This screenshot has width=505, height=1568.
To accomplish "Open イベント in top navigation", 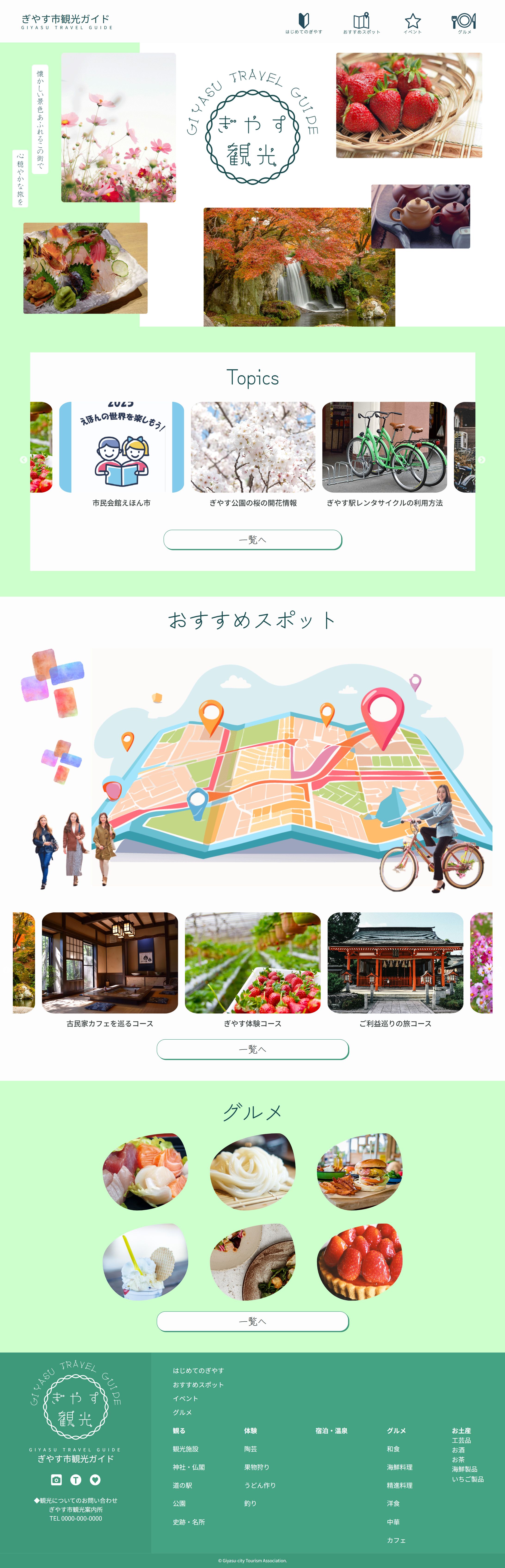I will [413, 23].
